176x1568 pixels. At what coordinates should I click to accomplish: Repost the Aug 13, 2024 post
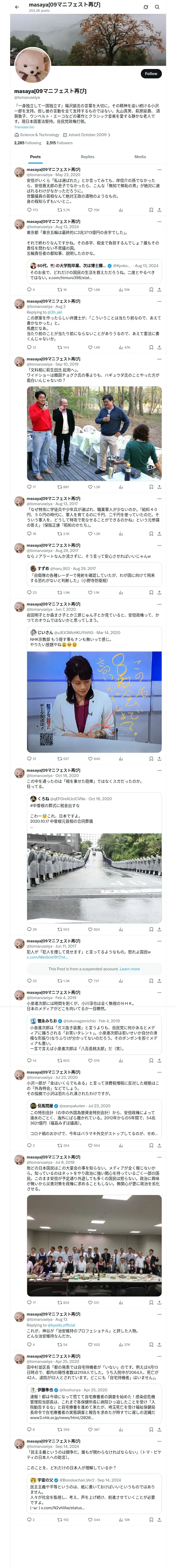point(63,290)
